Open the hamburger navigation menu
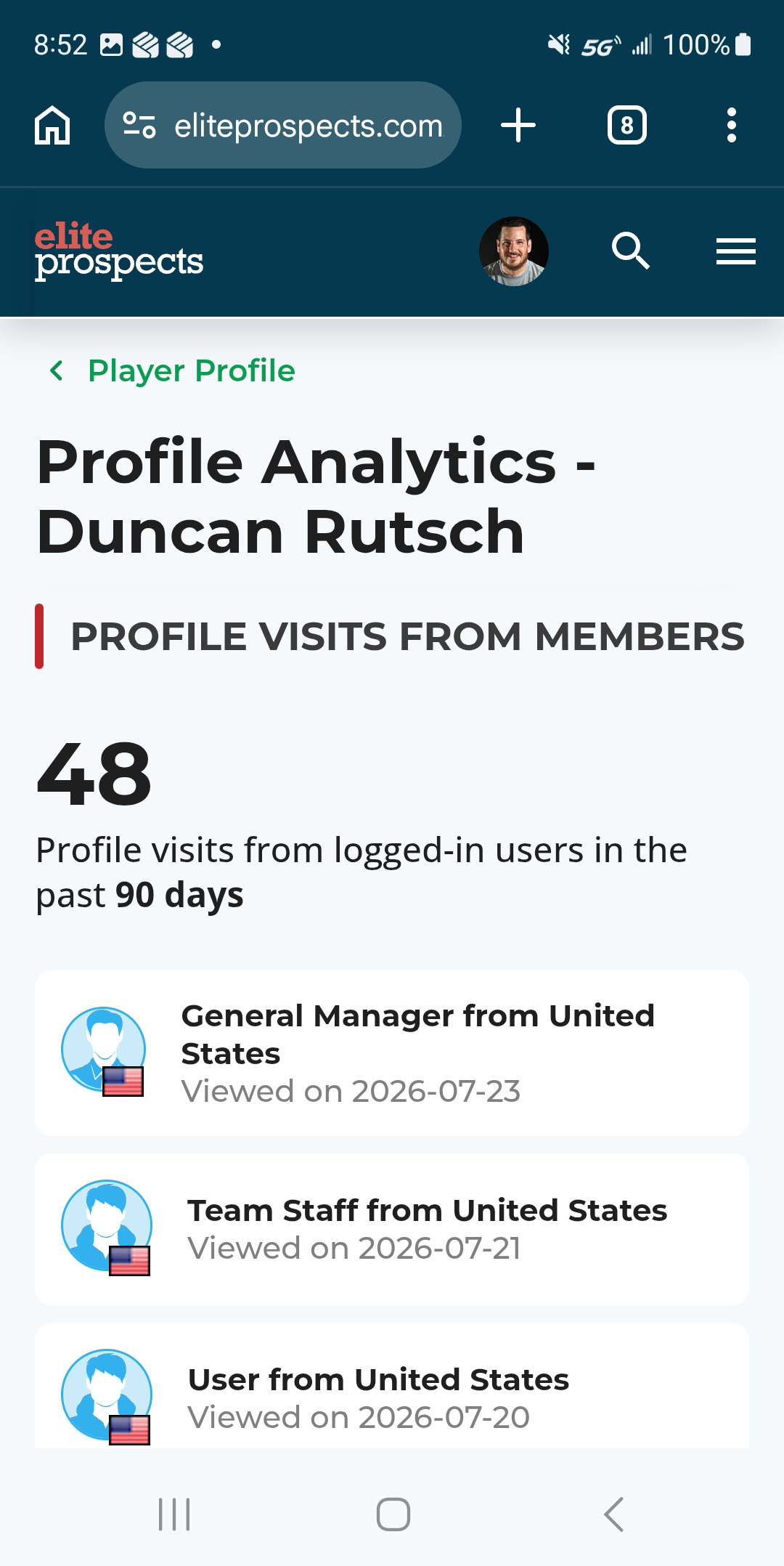This screenshot has height=1566, width=784. (x=736, y=251)
